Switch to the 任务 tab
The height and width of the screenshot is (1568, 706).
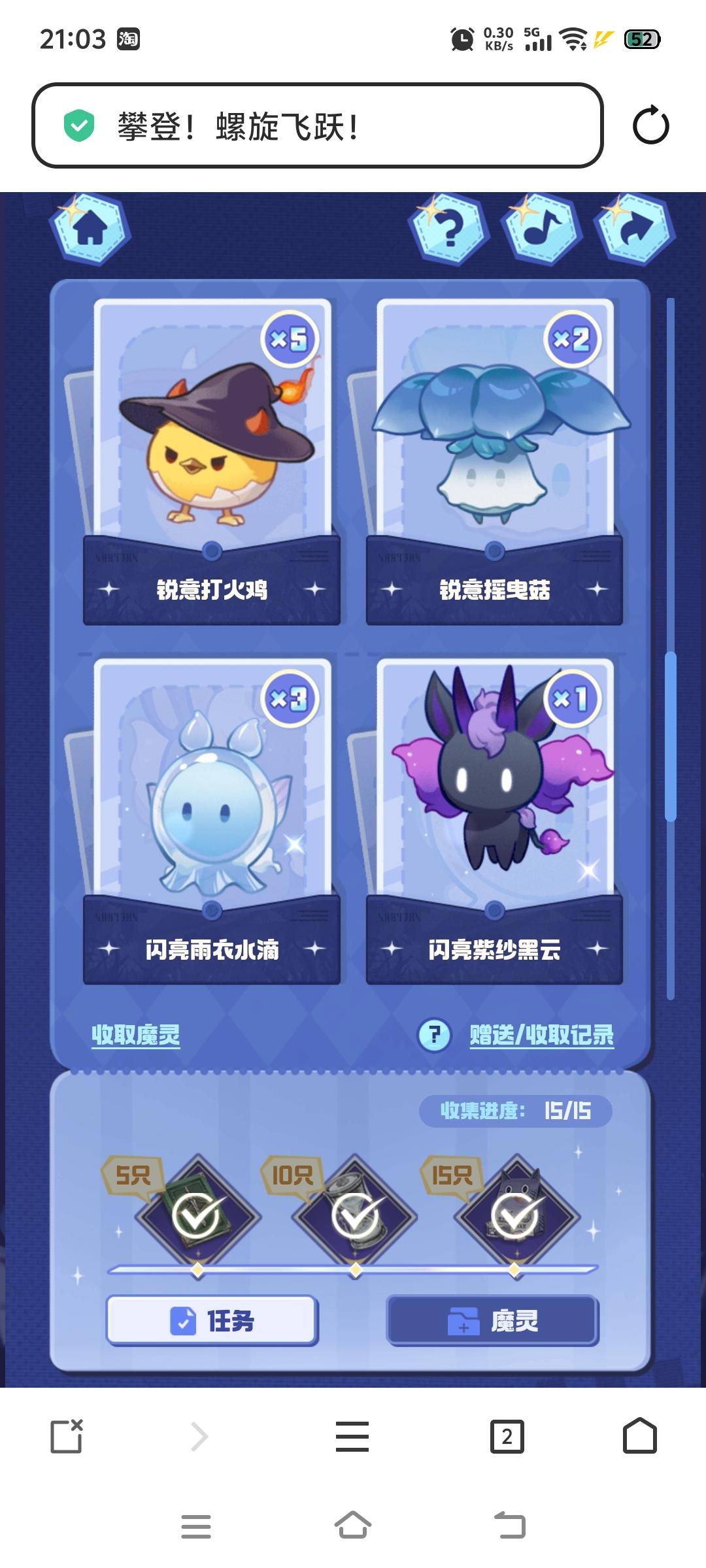(212, 1321)
